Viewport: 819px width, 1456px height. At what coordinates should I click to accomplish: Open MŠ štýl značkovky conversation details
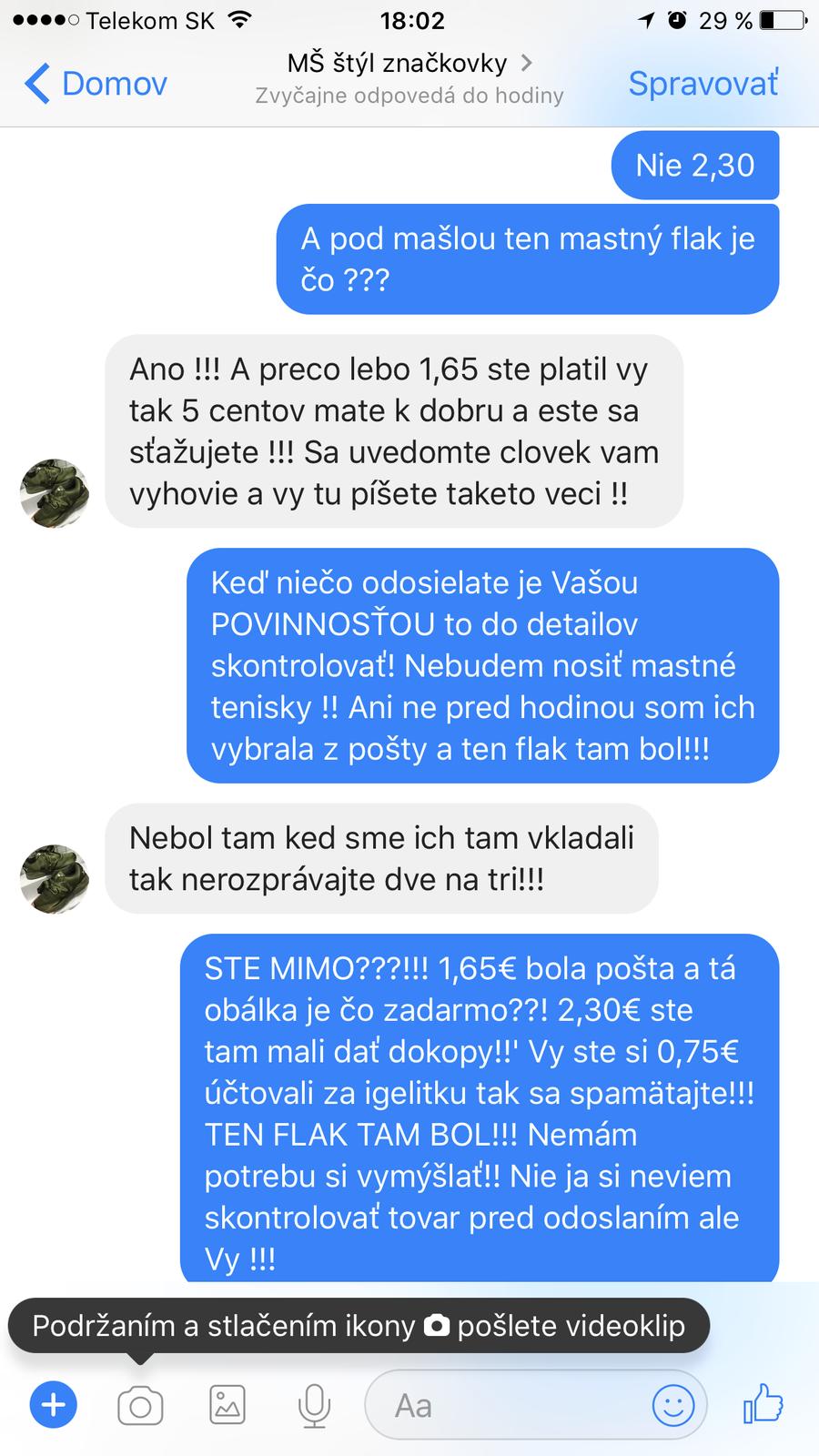pyautogui.click(x=409, y=64)
